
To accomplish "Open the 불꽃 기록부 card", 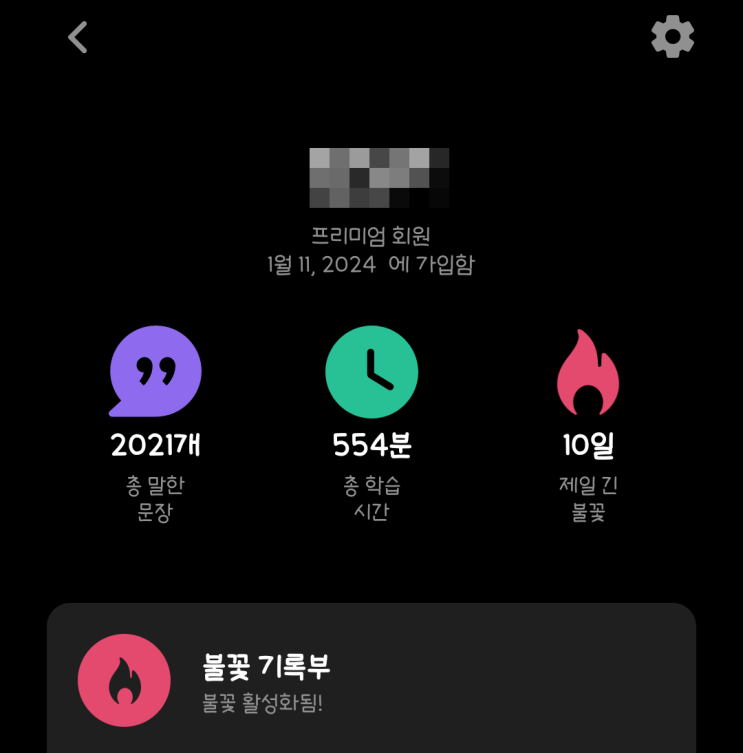I will pyautogui.click(x=371, y=678).
